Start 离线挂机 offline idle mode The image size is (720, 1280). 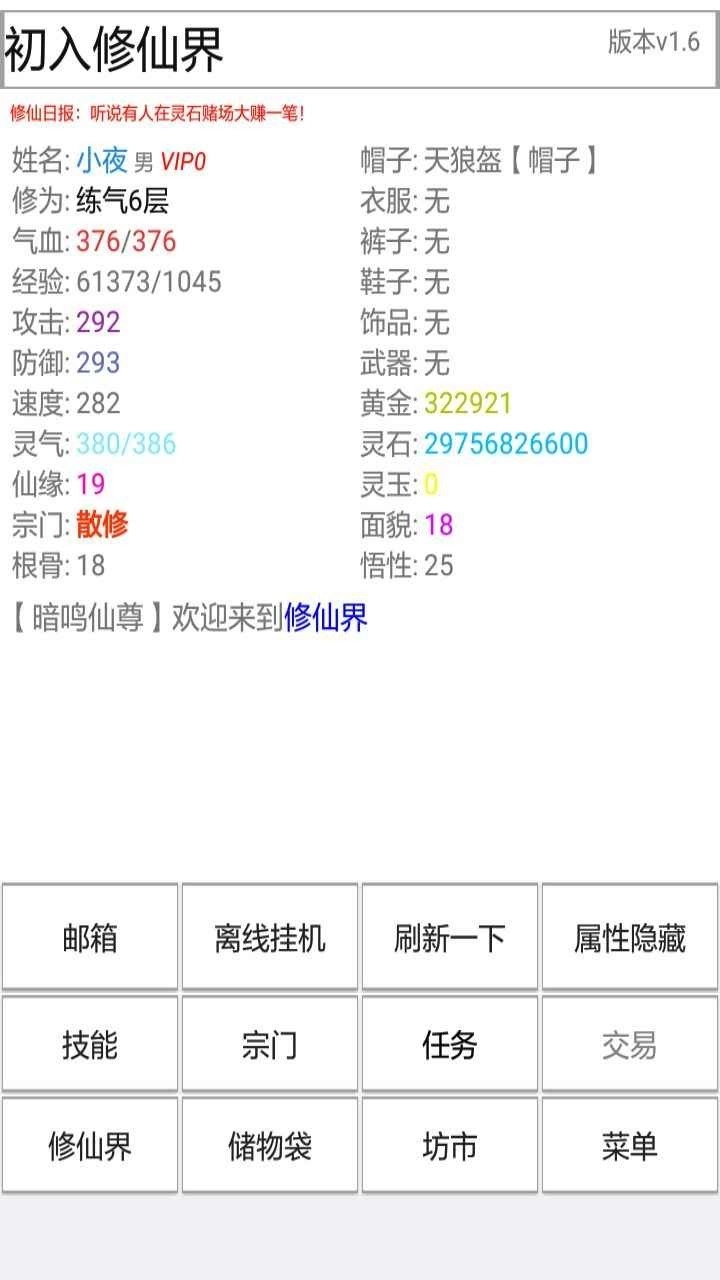pyautogui.click(x=269, y=938)
